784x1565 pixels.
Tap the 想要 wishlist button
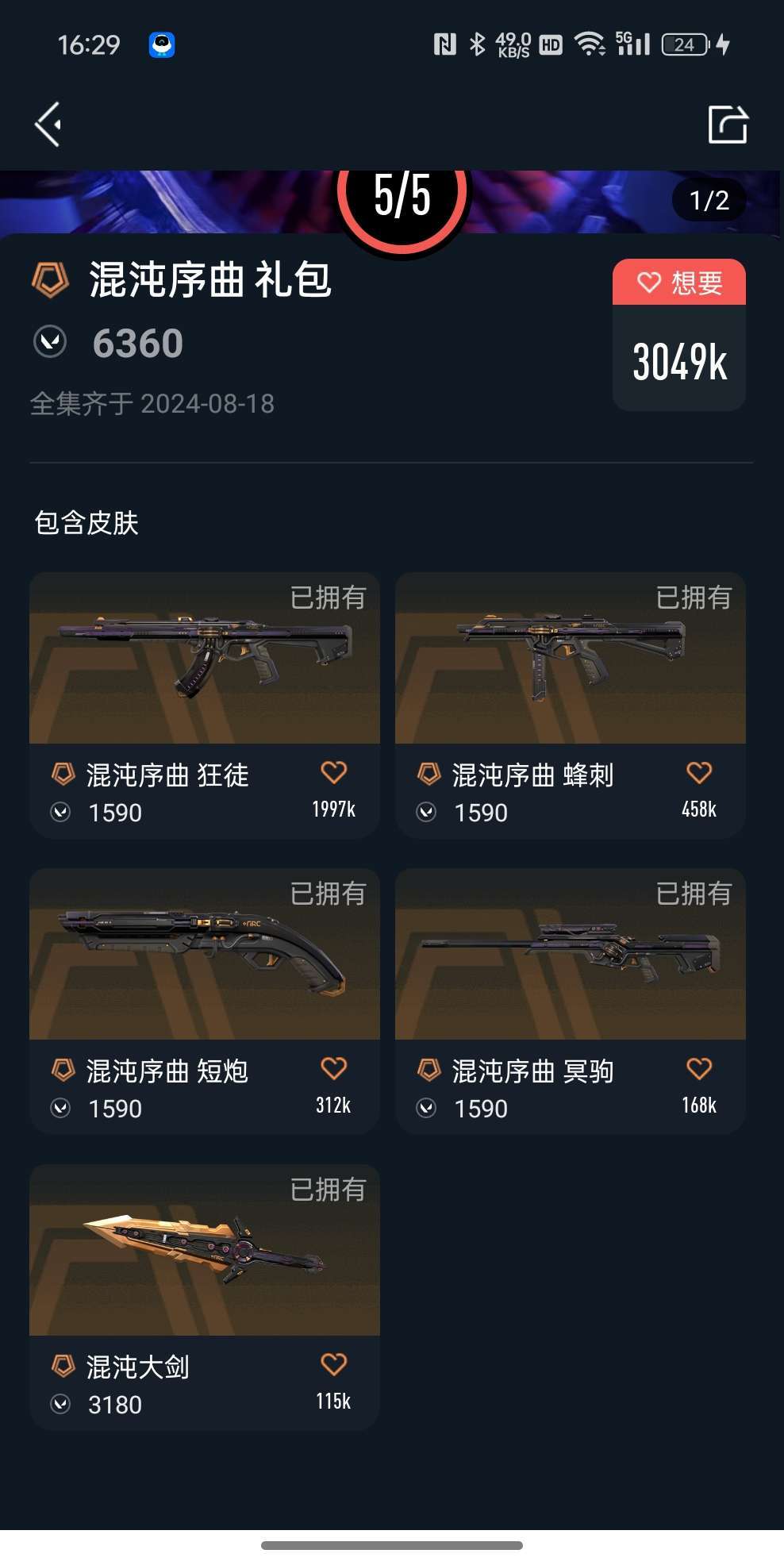tap(679, 282)
